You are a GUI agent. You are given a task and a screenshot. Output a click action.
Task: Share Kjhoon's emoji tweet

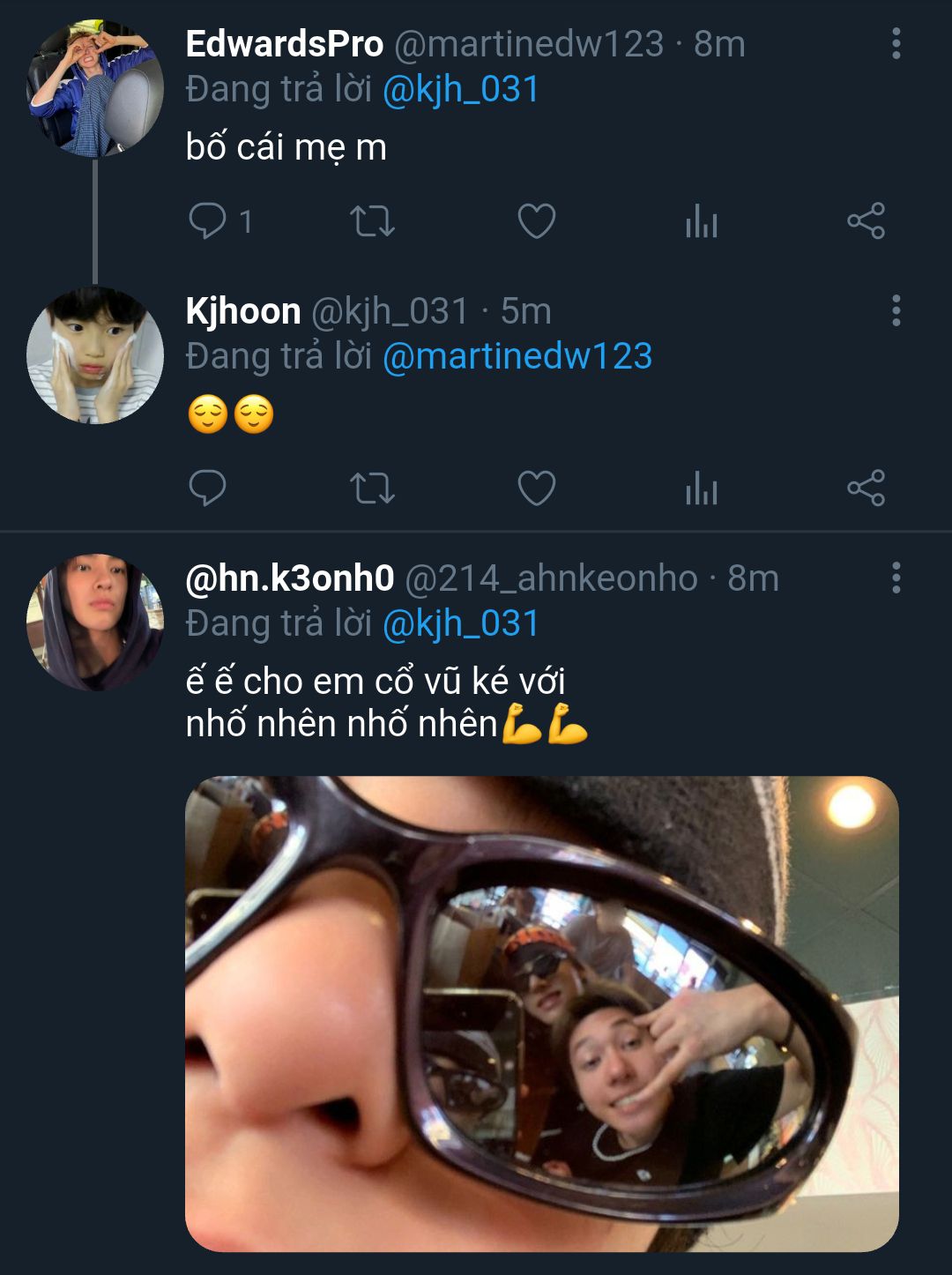866,488
